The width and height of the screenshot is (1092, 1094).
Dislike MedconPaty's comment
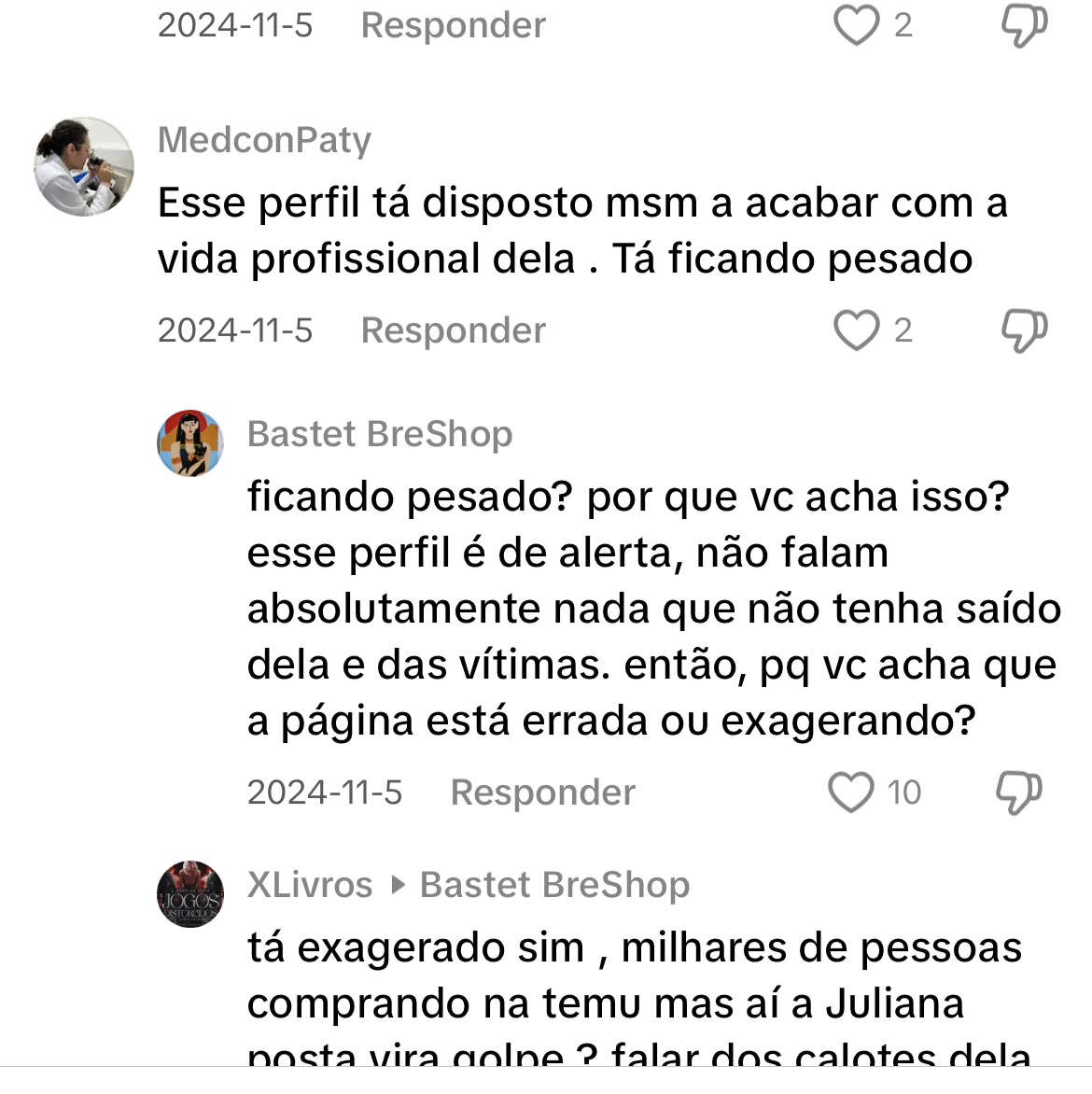click(x=1024, y=330)
